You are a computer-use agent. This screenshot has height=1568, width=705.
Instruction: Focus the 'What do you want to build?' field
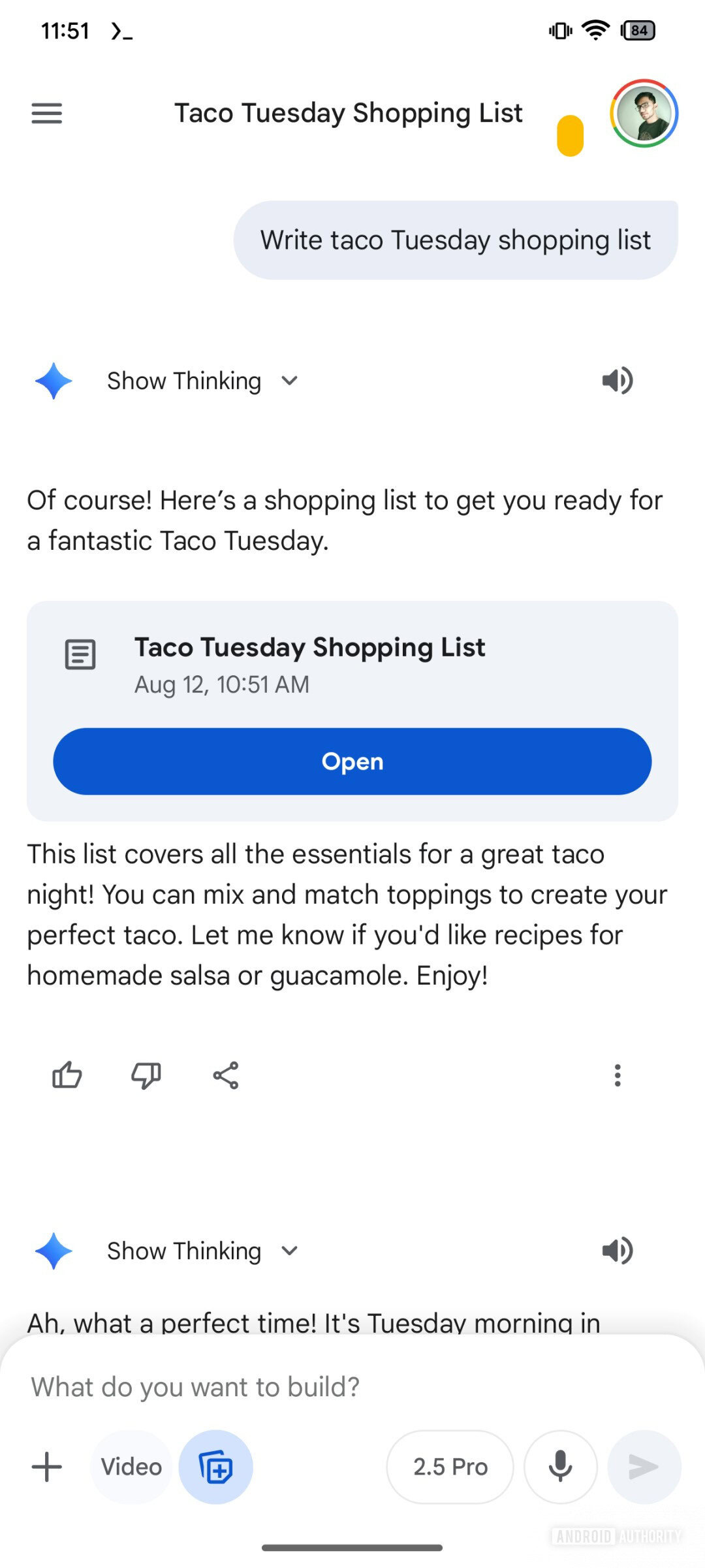(x=326, y=1387)
